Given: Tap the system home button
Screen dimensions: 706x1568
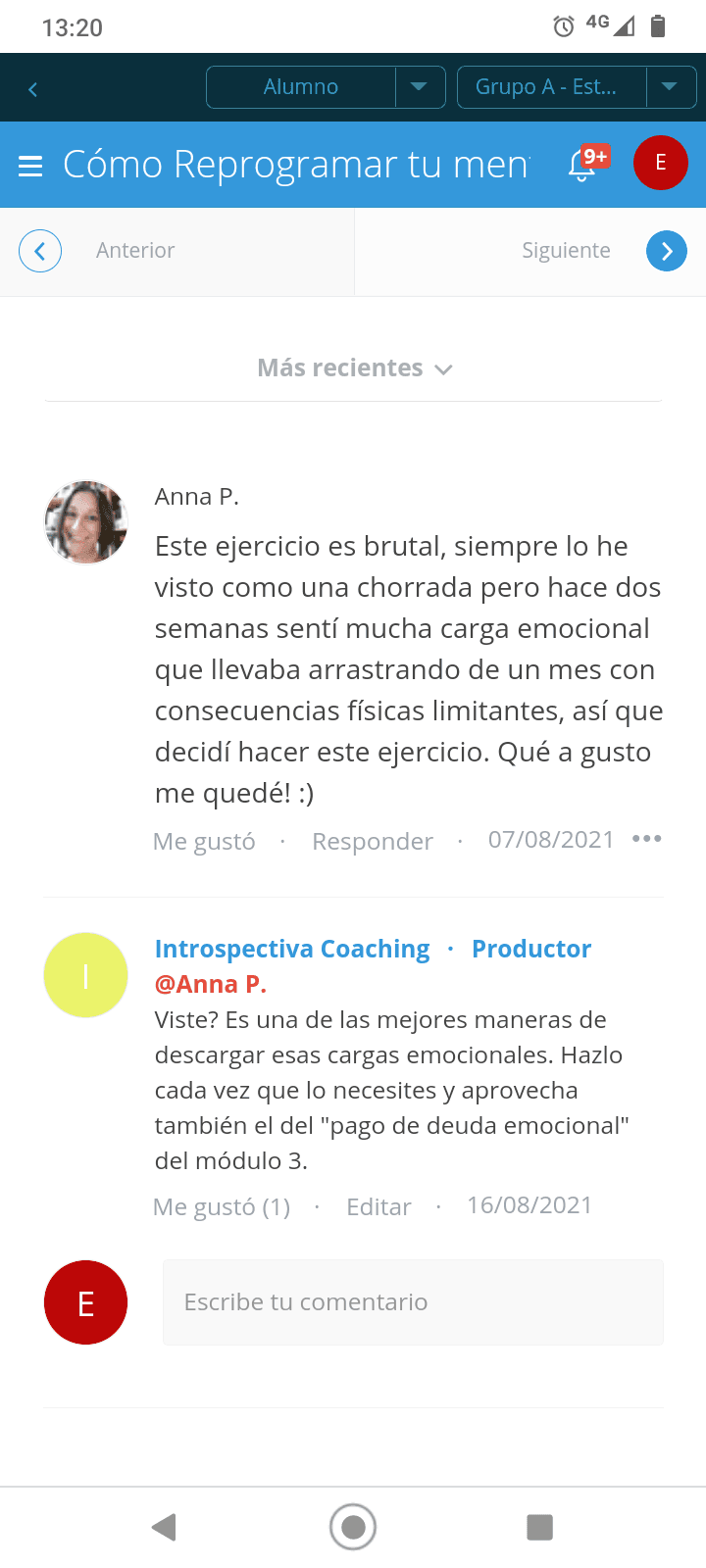Looking at the screenshot, I should pos(353,1527).
